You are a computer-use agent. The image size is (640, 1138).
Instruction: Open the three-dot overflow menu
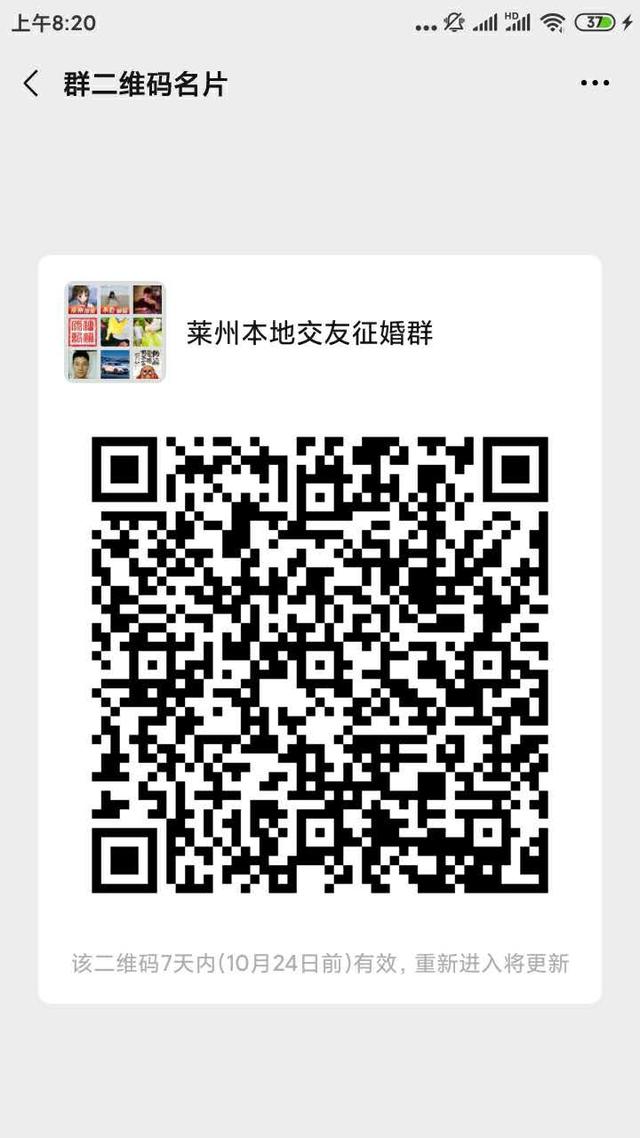tap(595, 83)
